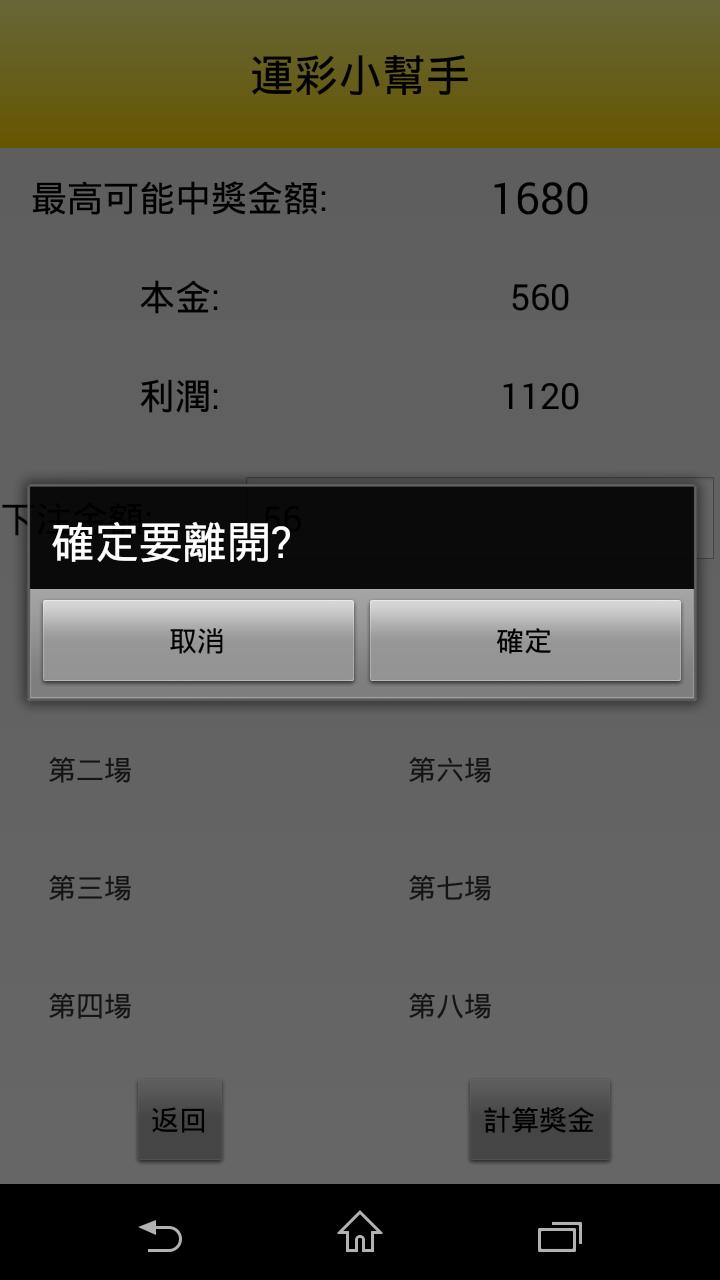The width and height of the screenshot is (720, 1280).
Task: Select the 第八場 game entry
Action: [449, 1007]
